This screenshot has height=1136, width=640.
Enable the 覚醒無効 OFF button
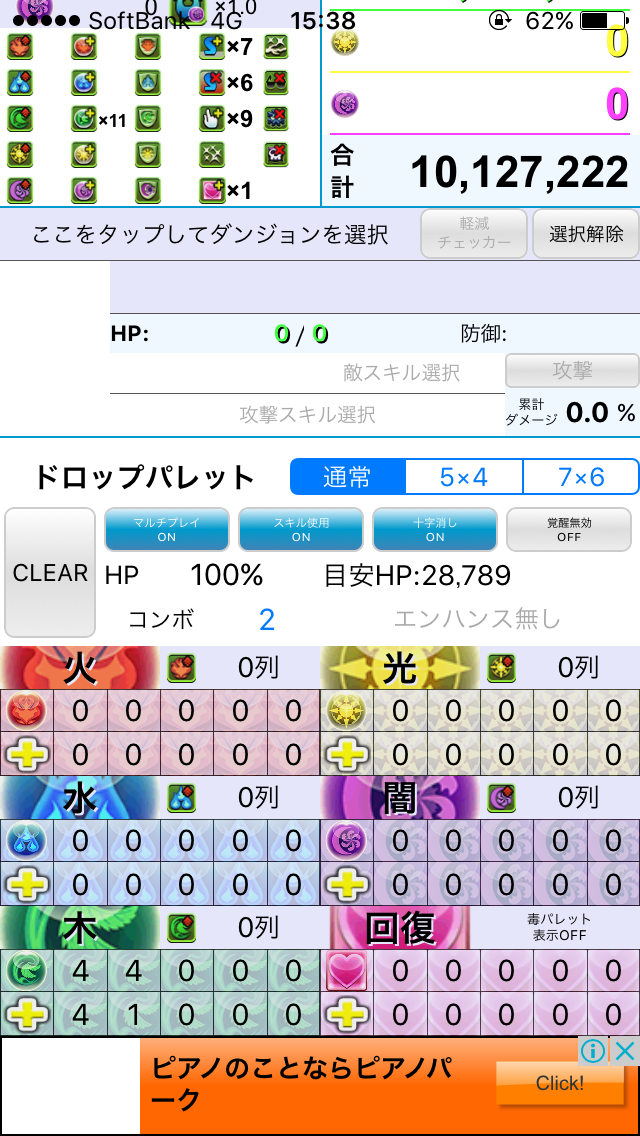569,530
